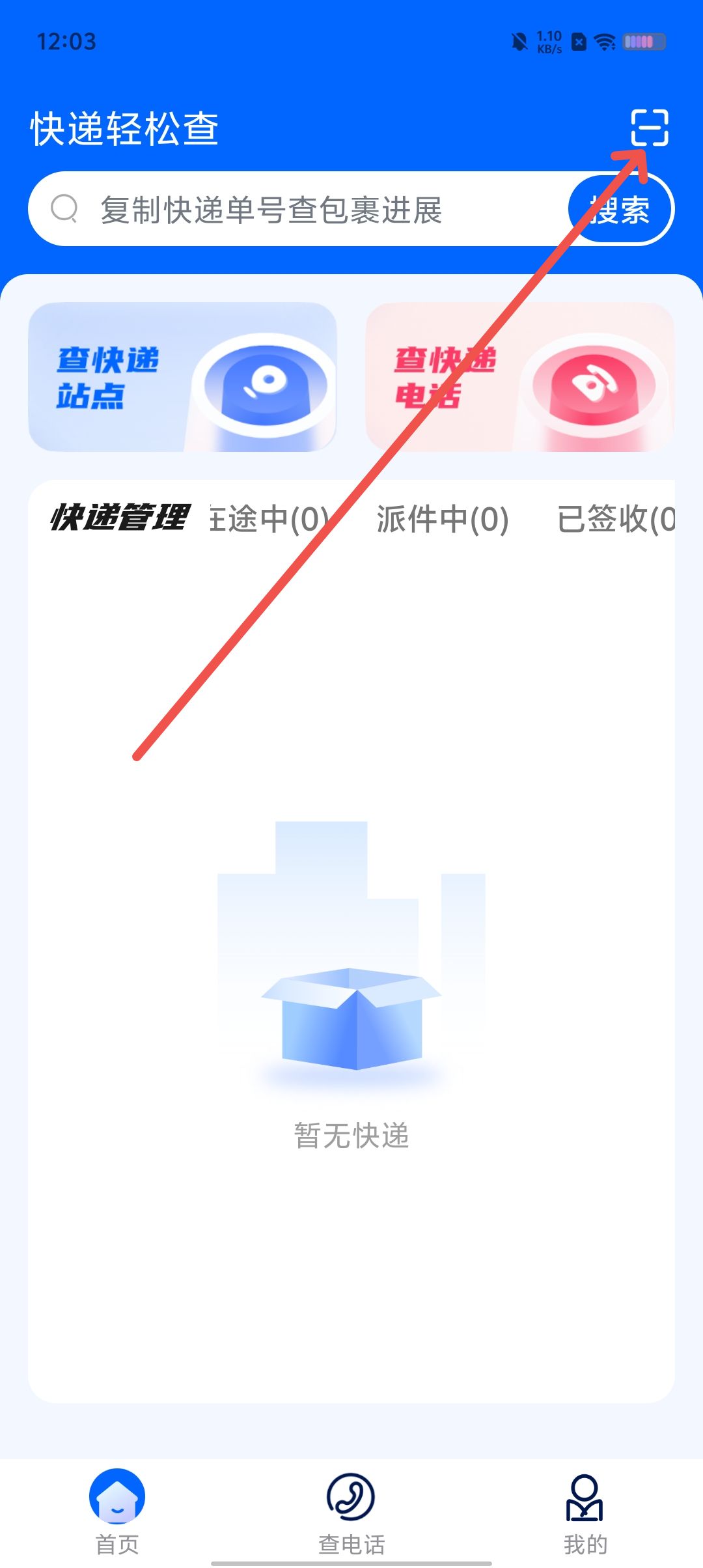703x1568 pixels.
Task: Switch to the 已签收 tab
Action: pos(615,520)
